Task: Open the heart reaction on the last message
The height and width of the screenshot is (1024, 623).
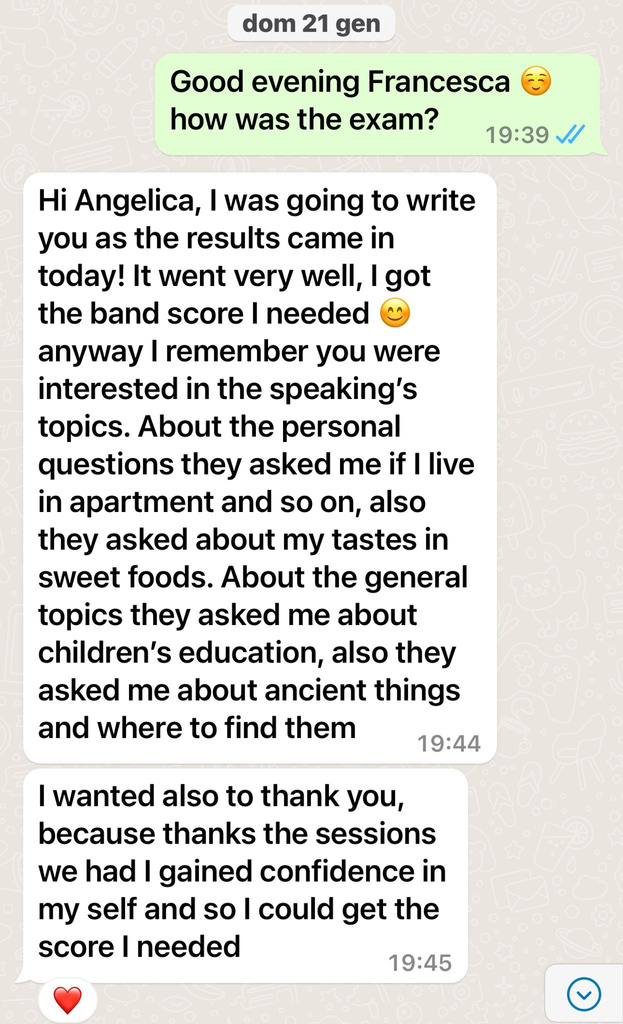Action: click(67, 1000)
